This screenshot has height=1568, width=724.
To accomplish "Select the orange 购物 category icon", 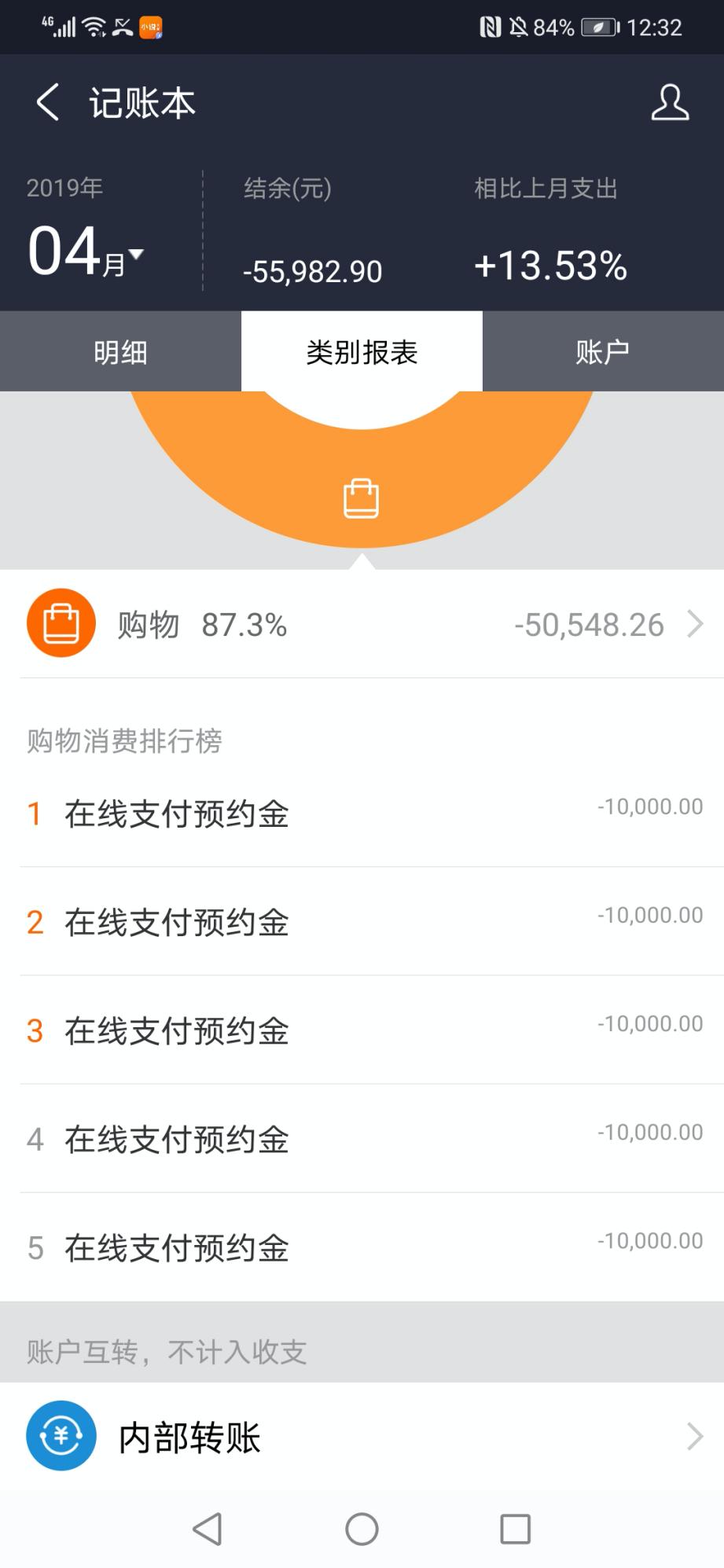I will pos(61,622).
